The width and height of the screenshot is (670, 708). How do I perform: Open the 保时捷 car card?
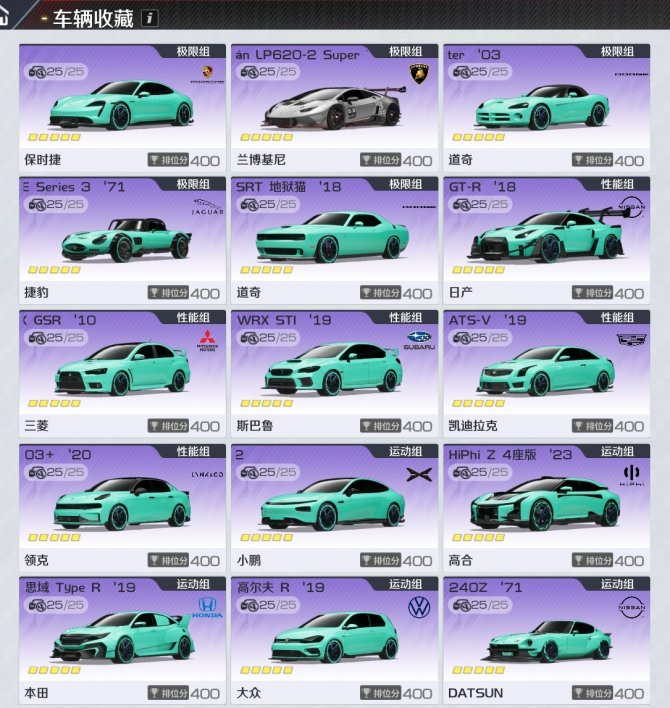(x=122, y=105)
